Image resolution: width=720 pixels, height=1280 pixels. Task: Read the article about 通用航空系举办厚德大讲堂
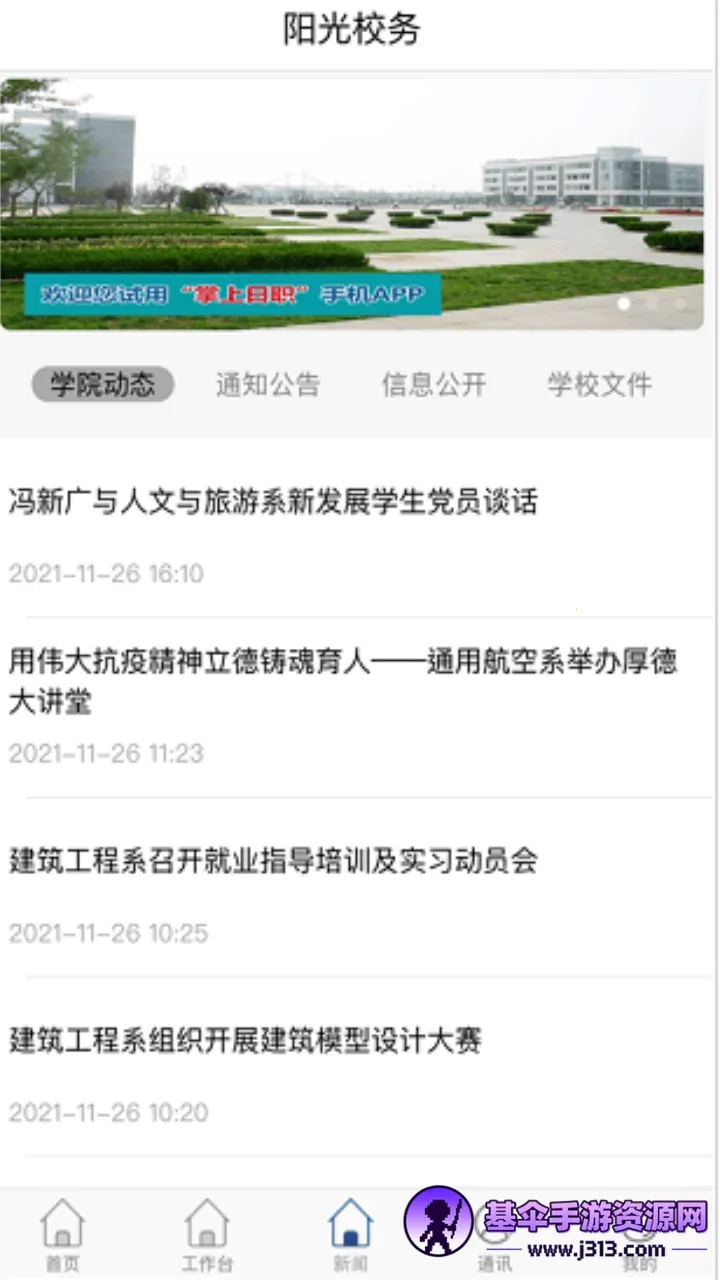click(343, 680)
